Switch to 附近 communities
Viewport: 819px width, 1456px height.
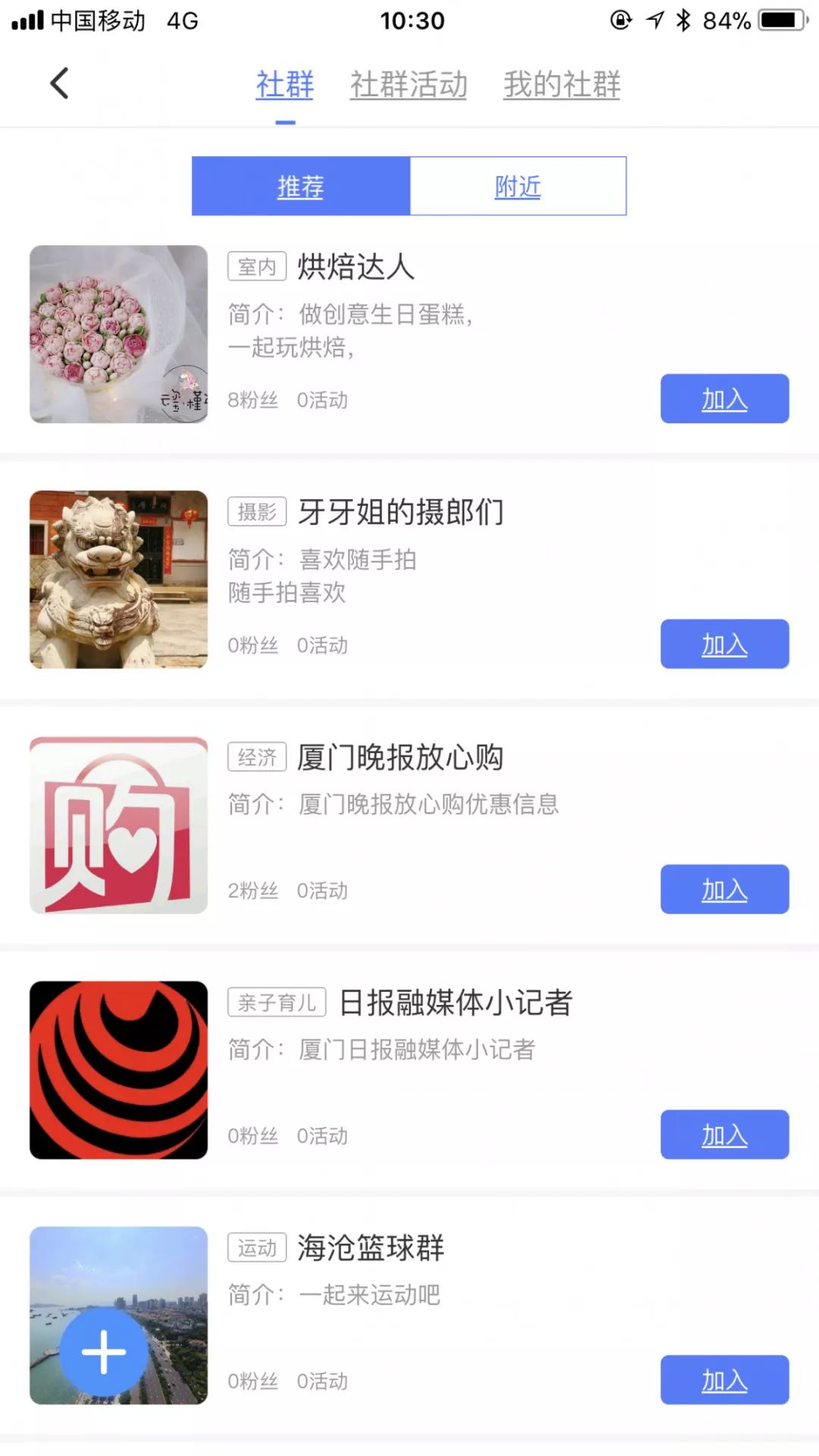click(518, 187)
